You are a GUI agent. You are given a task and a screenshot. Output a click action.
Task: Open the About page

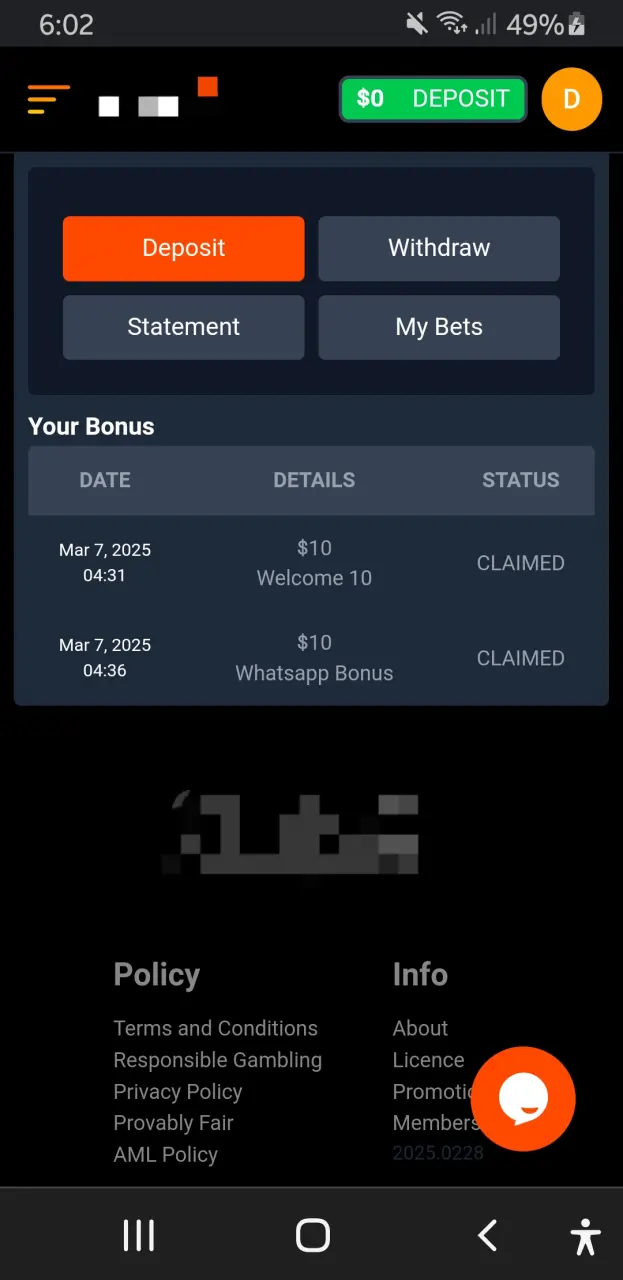(420, 1028)
